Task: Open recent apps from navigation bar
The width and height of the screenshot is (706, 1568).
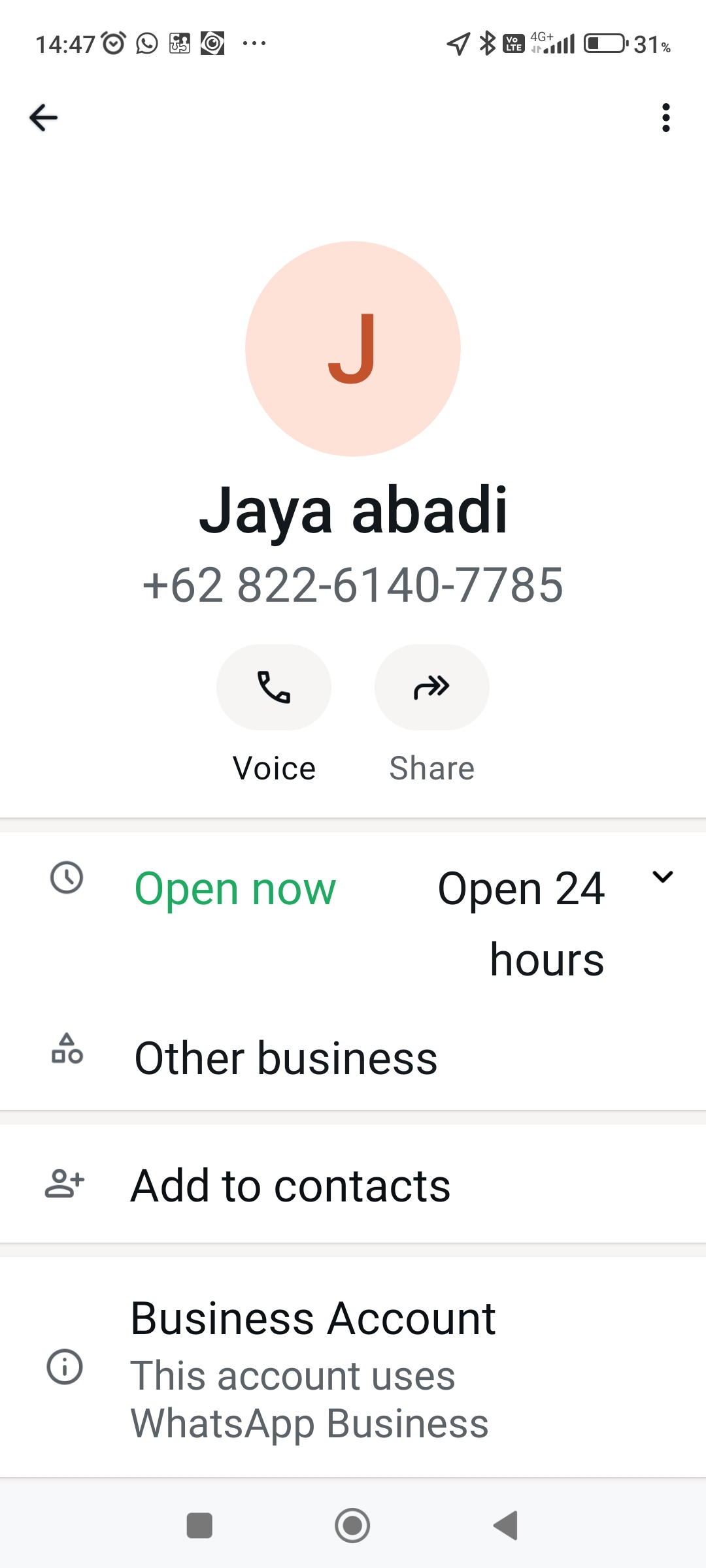Action: click(x=199, y=1526)
